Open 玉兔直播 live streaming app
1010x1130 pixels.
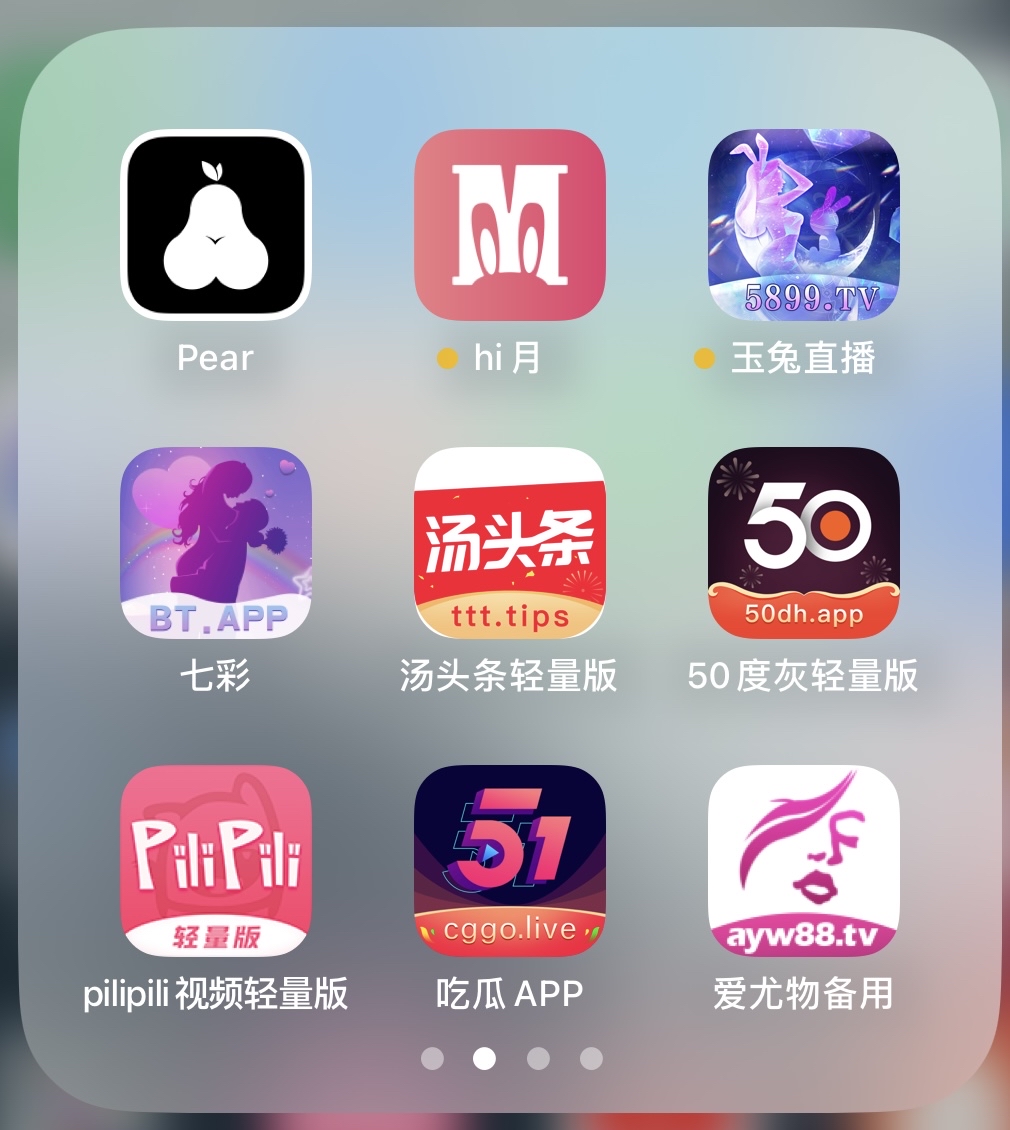click(800, 224)
